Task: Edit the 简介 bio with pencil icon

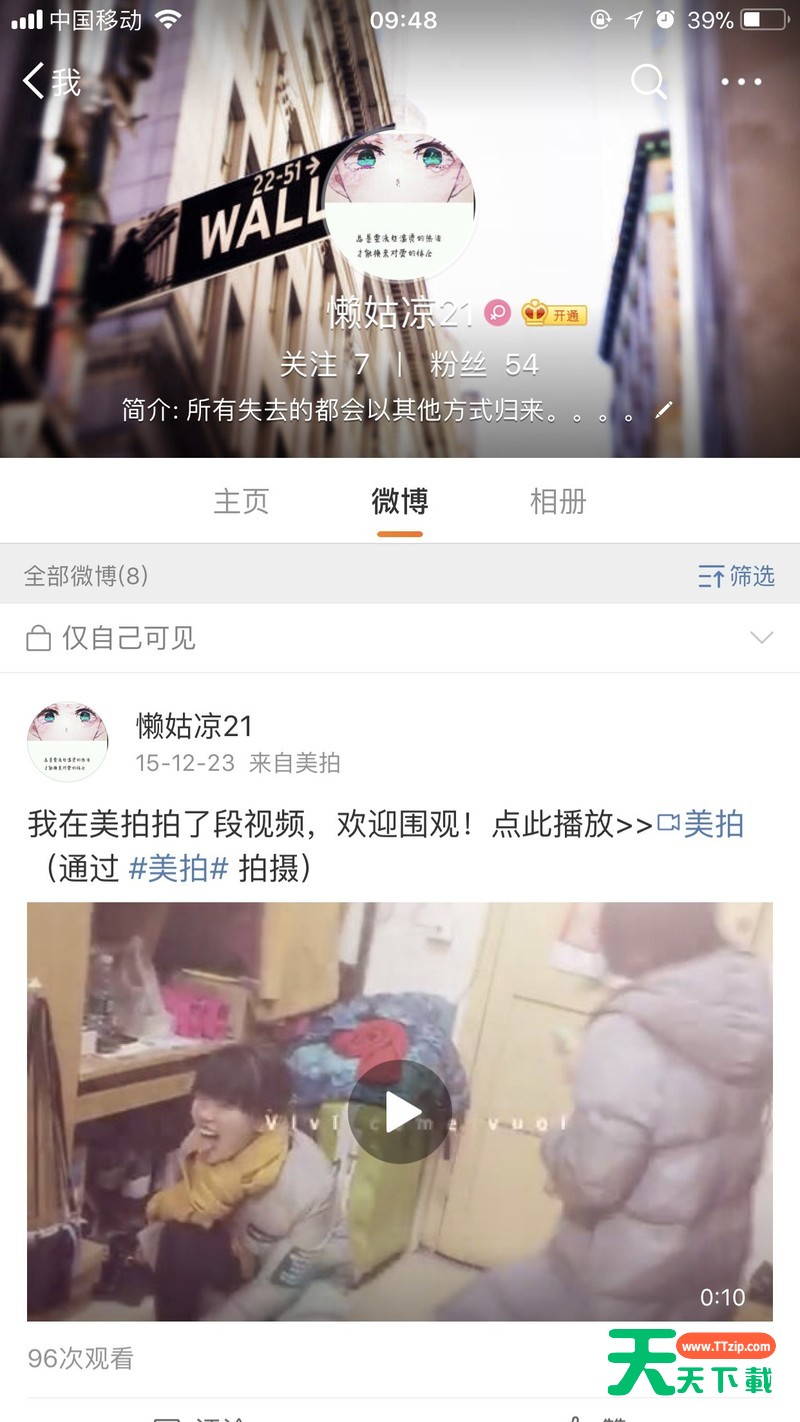Action: 663,410
